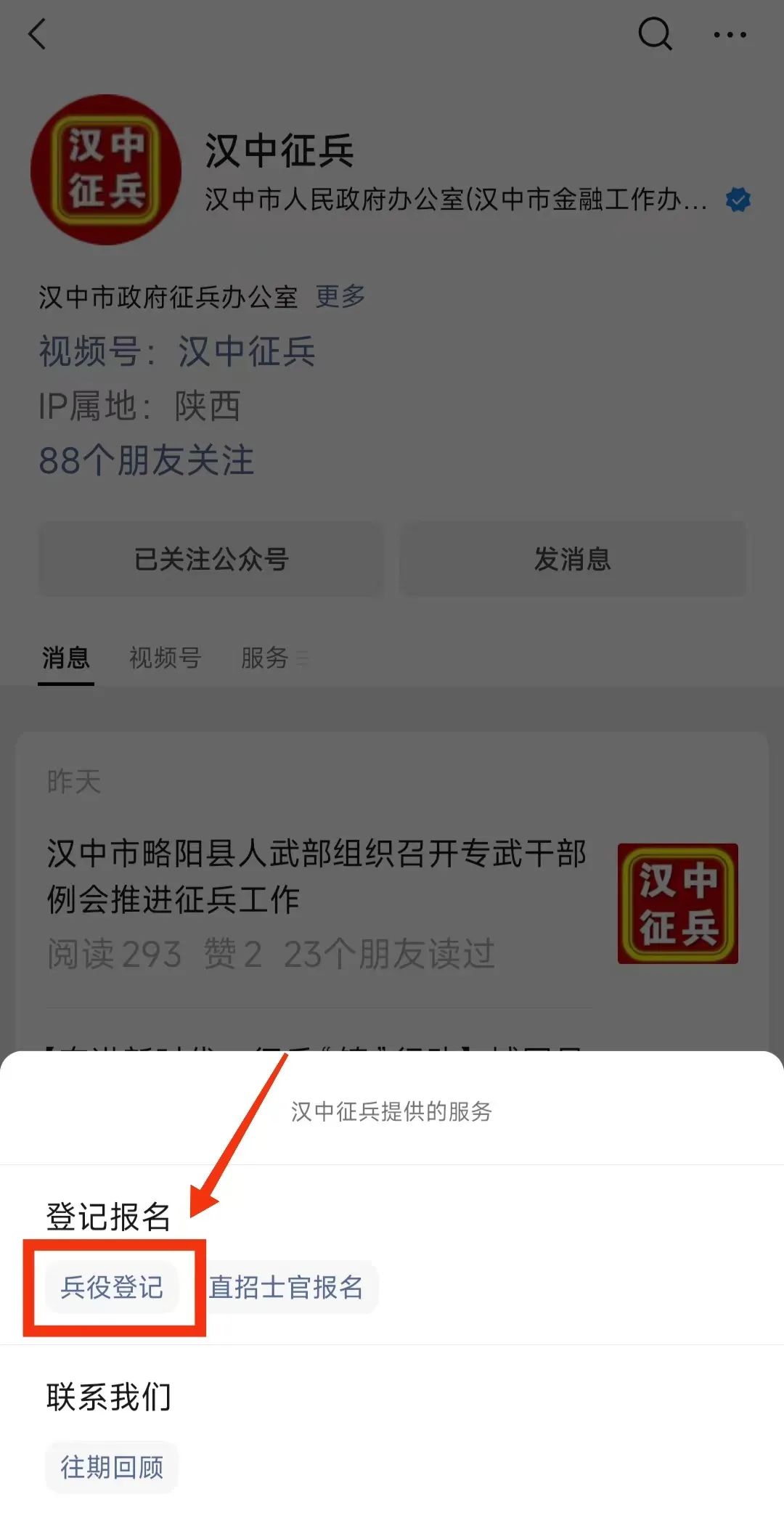Viewport: 784px width, 1523px height.
Task: Open 往期回顾 under 联系我们
Action: [x=112, y=1467]
